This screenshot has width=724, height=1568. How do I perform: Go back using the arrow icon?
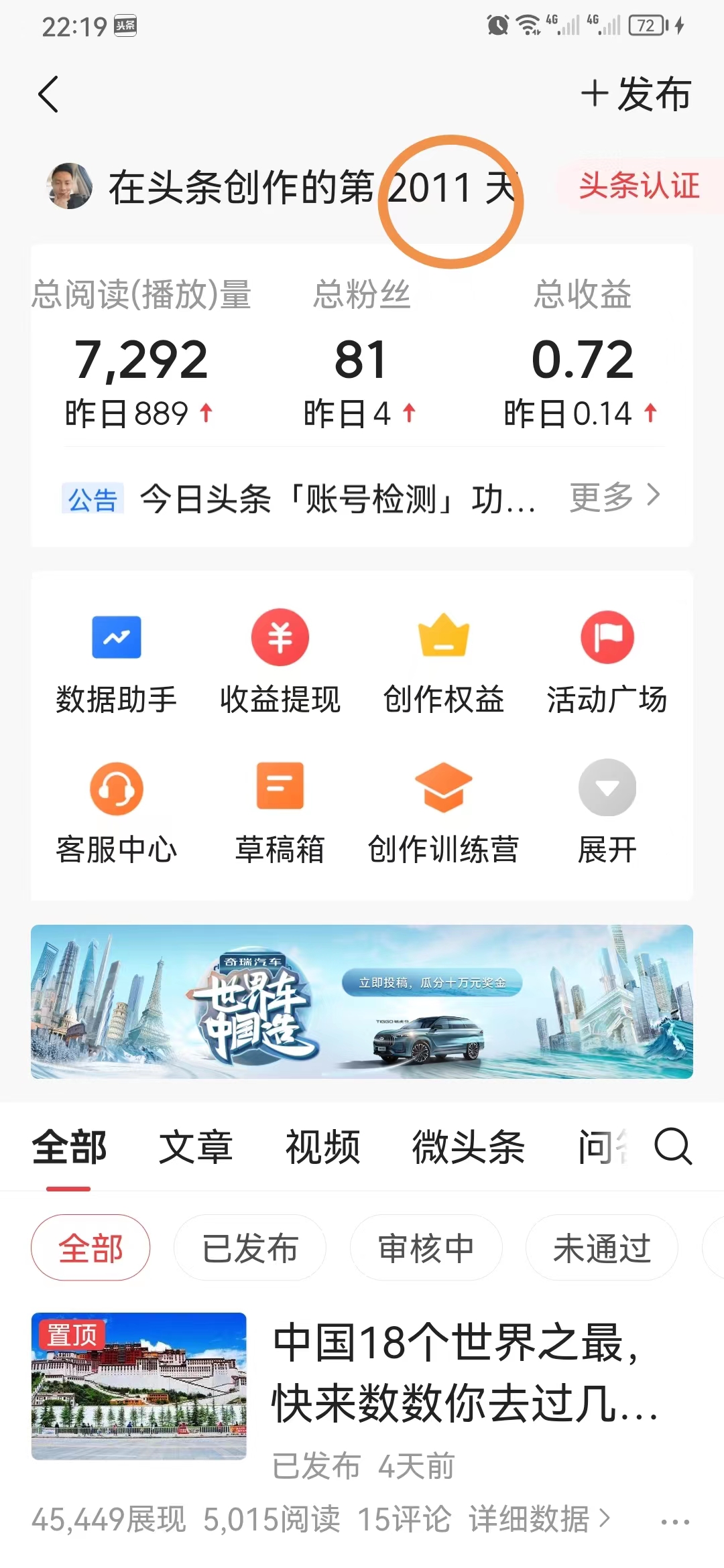pos(48,94)
